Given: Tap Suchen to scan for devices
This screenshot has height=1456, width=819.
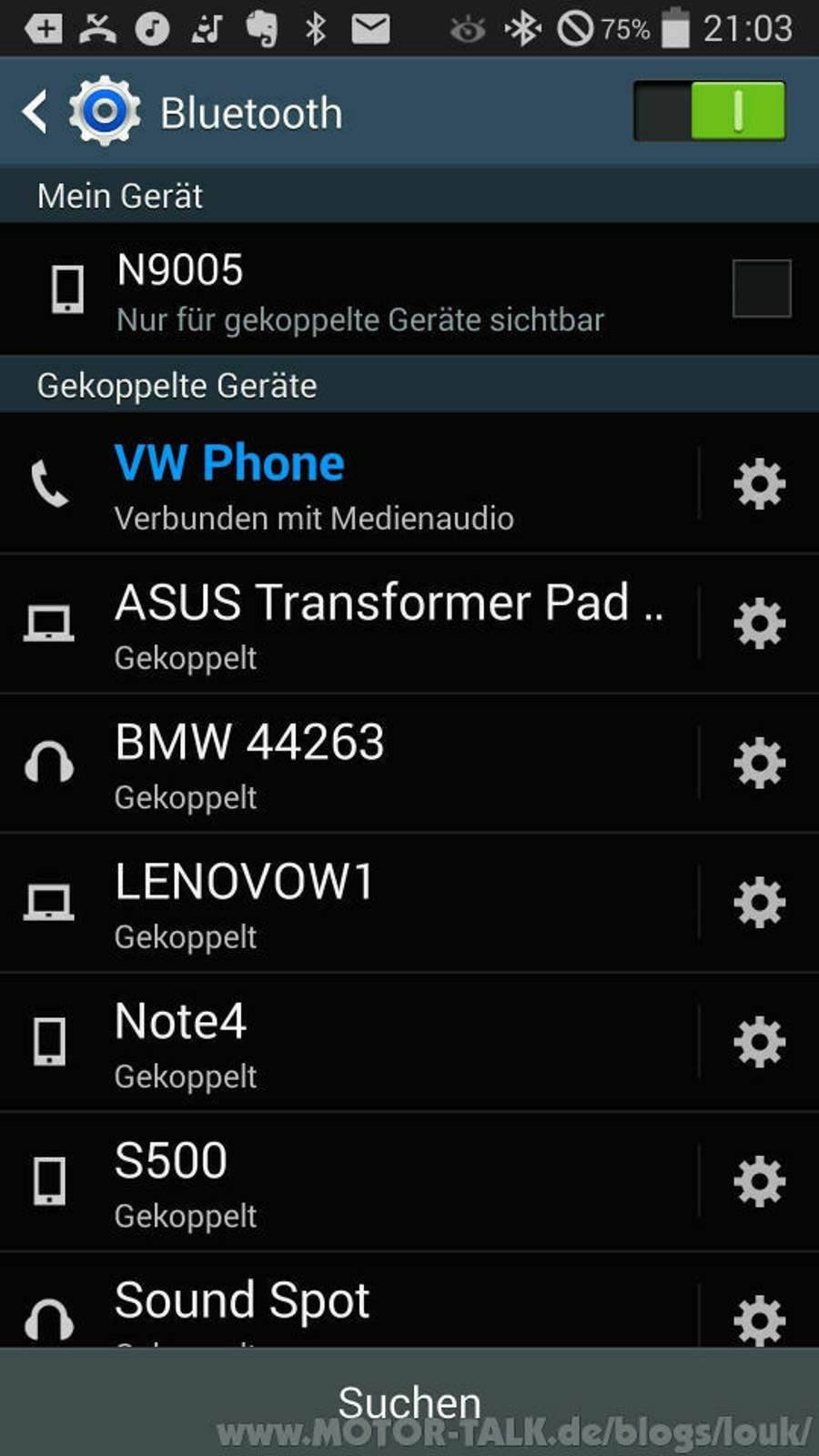Looking at the screenshot, I should click(409, 1401).
